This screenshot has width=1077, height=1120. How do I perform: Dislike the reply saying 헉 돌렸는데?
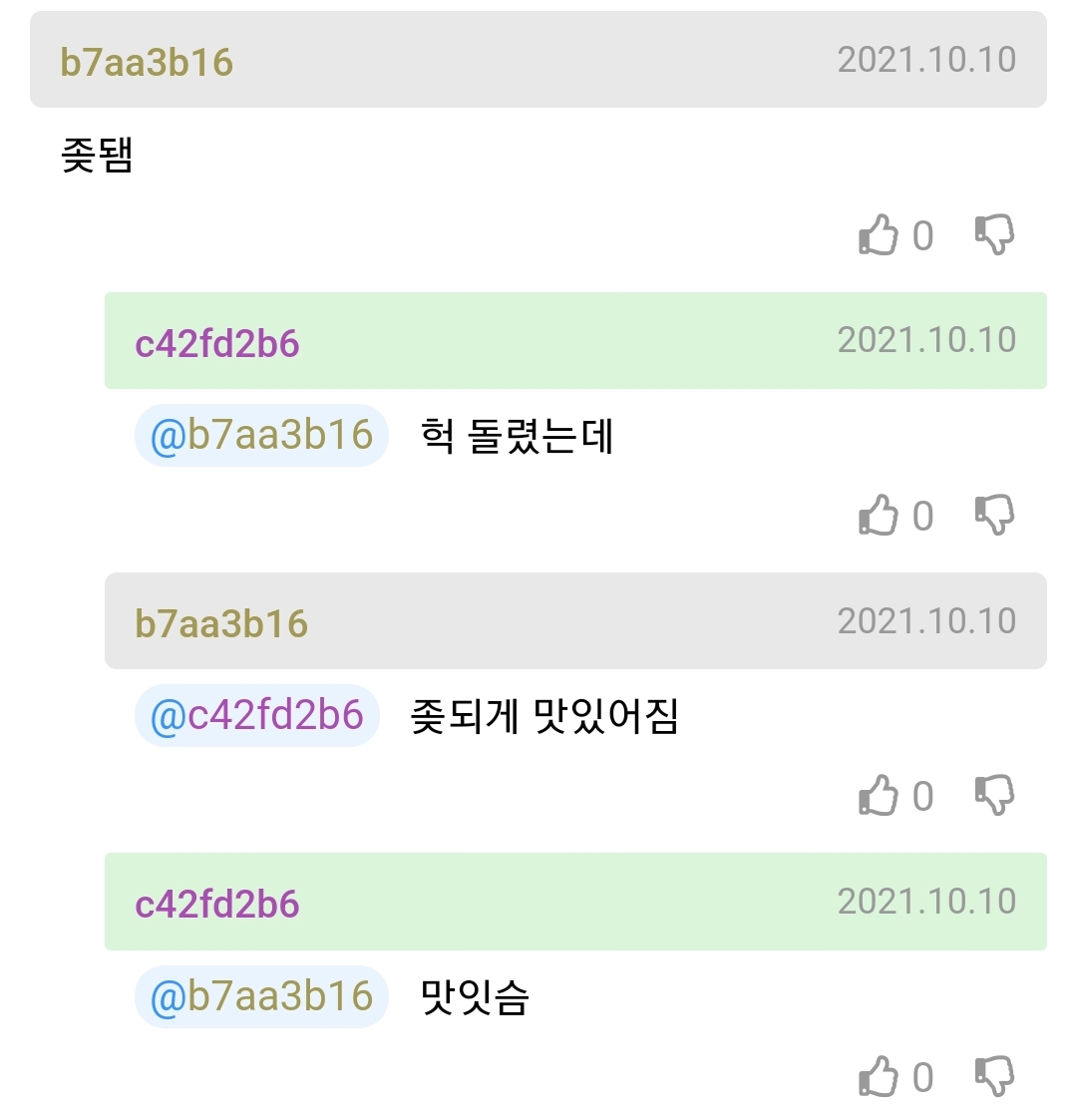point(994,516)
